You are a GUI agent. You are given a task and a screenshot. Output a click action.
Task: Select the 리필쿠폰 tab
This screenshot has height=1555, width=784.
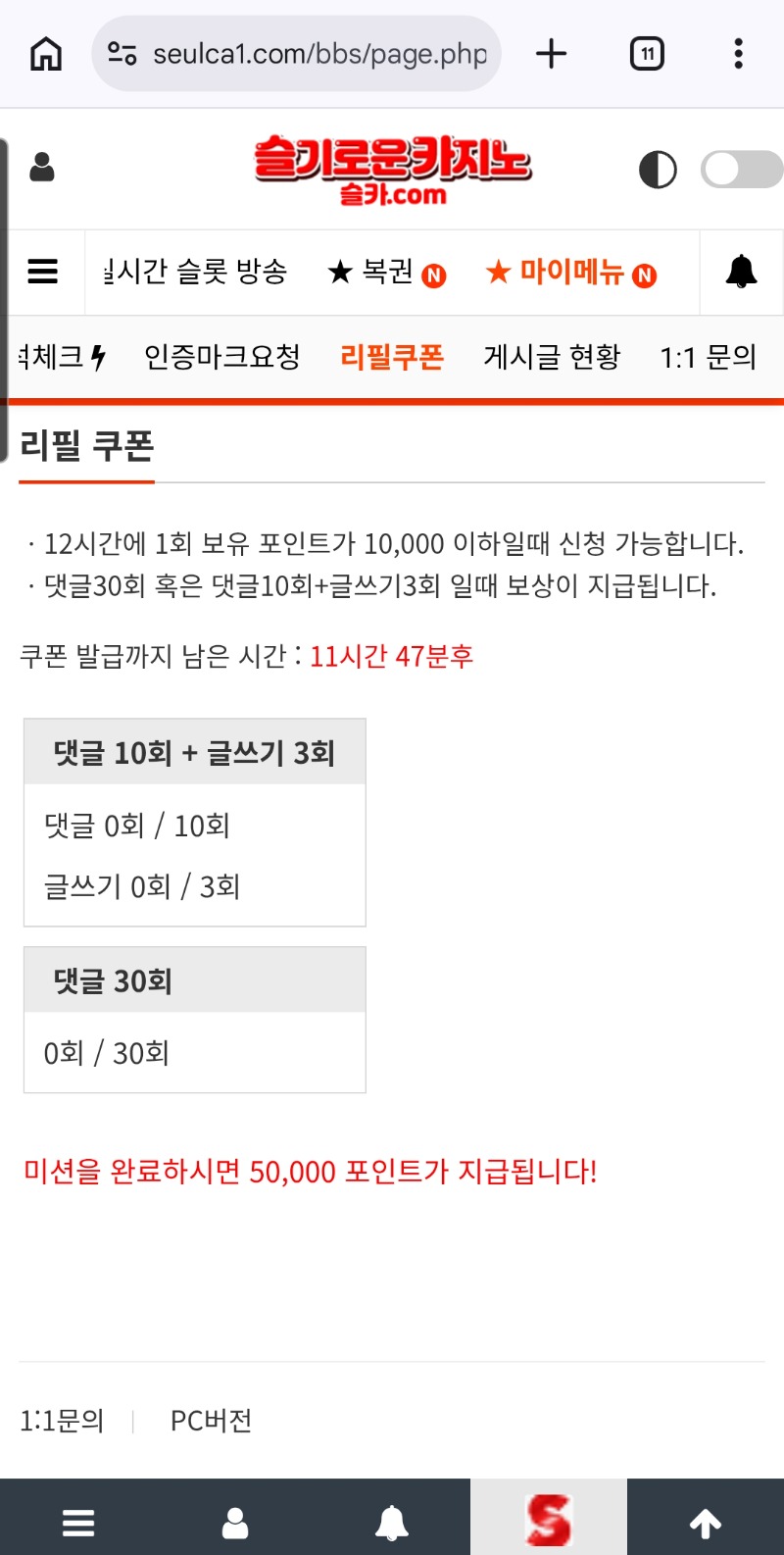pos(392,357)
